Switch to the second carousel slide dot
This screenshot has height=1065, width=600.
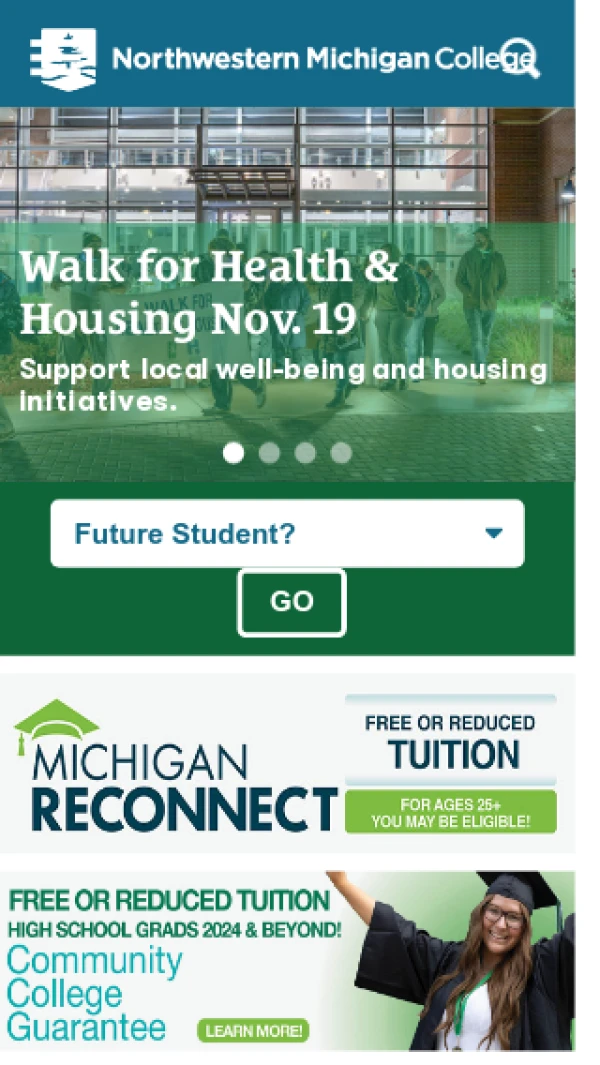tap(269, 453)
